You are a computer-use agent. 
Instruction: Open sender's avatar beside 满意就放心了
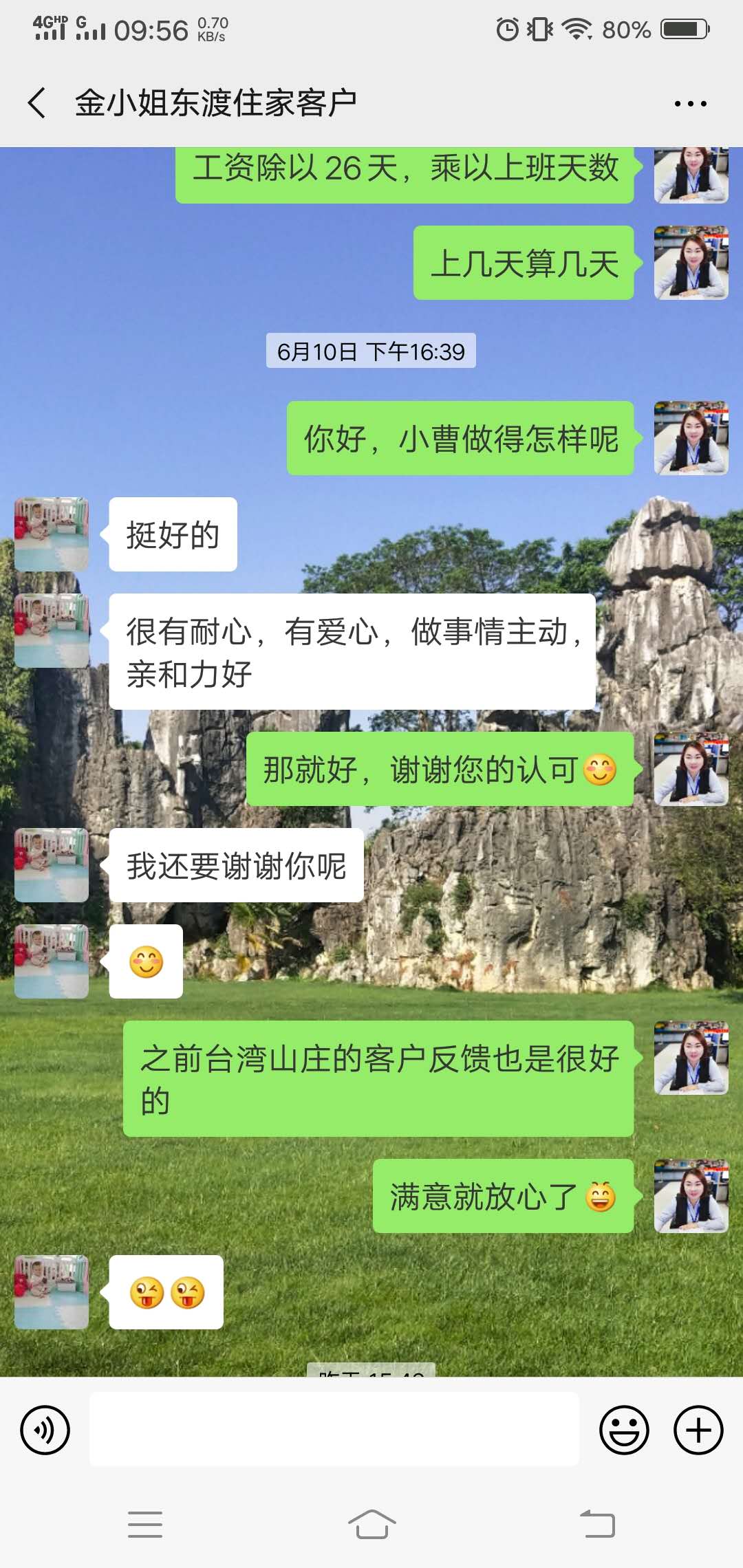[x=691, y=1196]
